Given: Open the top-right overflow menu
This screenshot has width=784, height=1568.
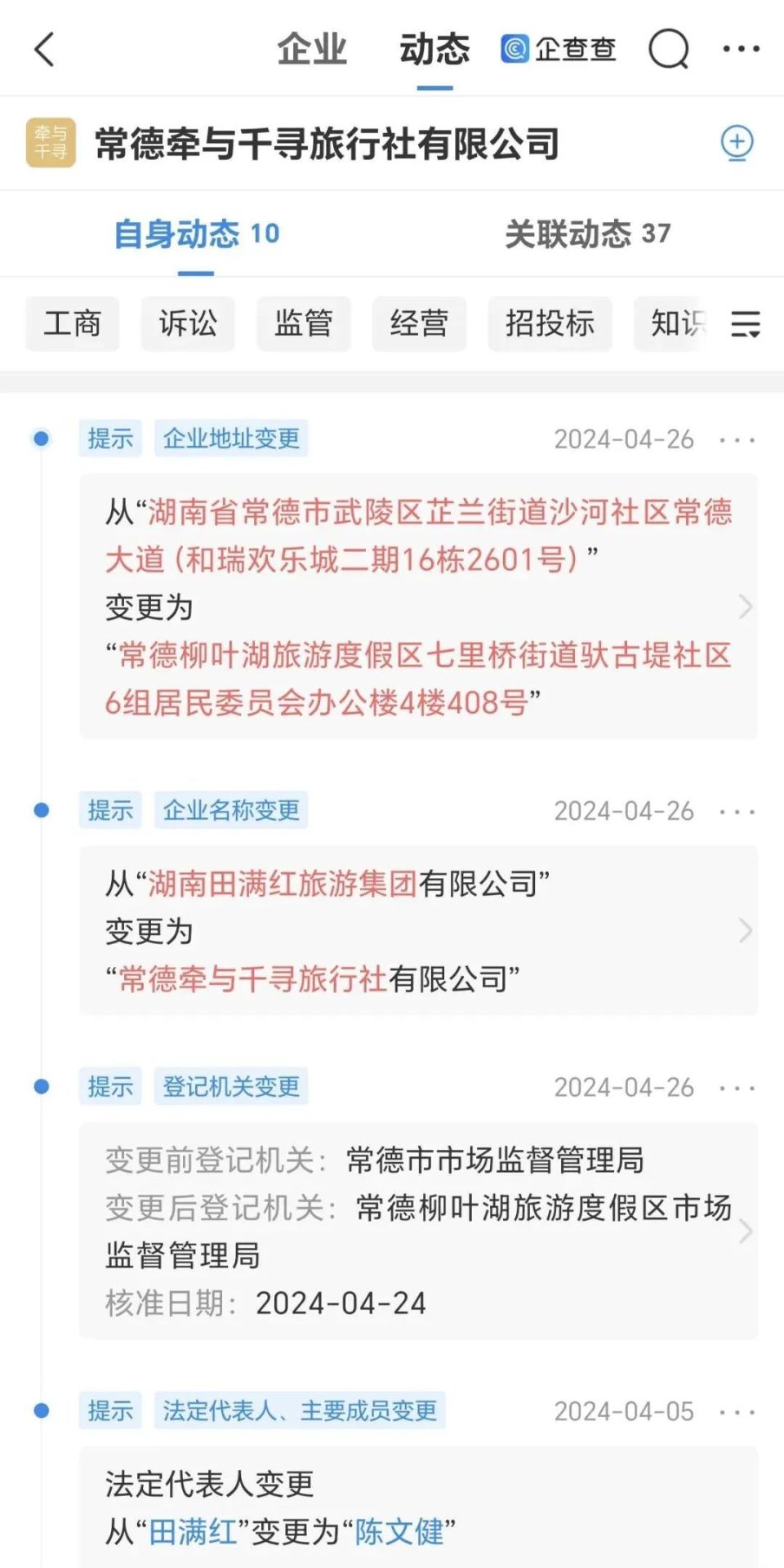Looking at the screenshot, I should point(741,49).
